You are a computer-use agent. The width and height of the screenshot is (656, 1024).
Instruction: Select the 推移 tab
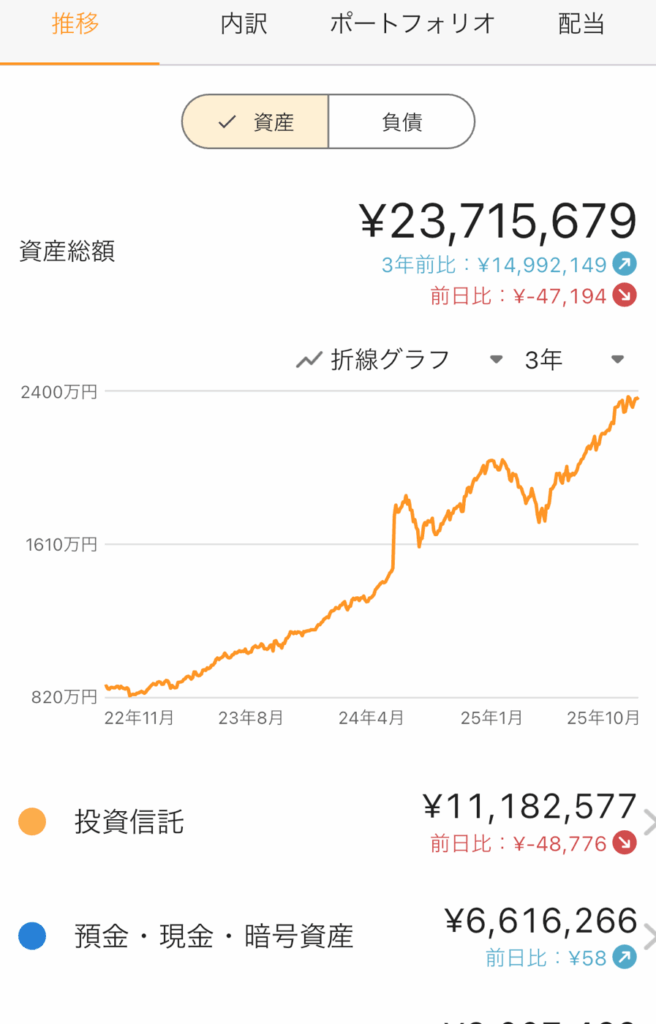[x=76, y=26]
